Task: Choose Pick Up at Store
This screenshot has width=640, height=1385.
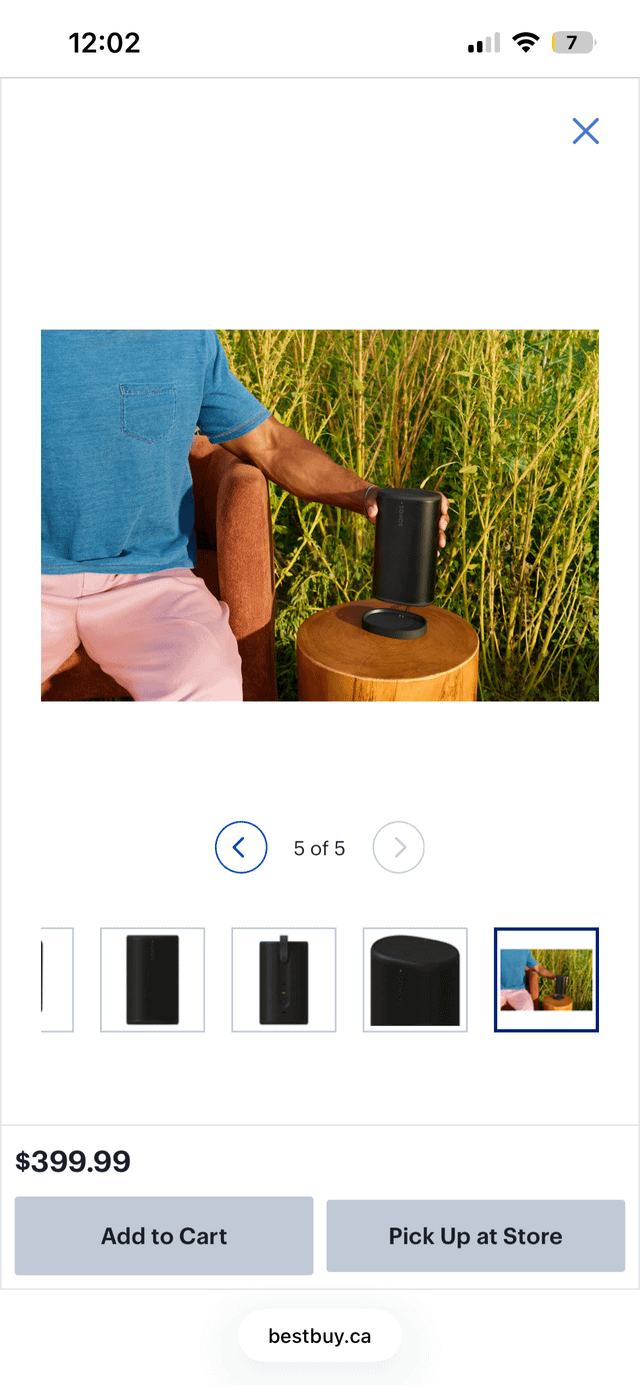Action: (x=476, y=1236)
